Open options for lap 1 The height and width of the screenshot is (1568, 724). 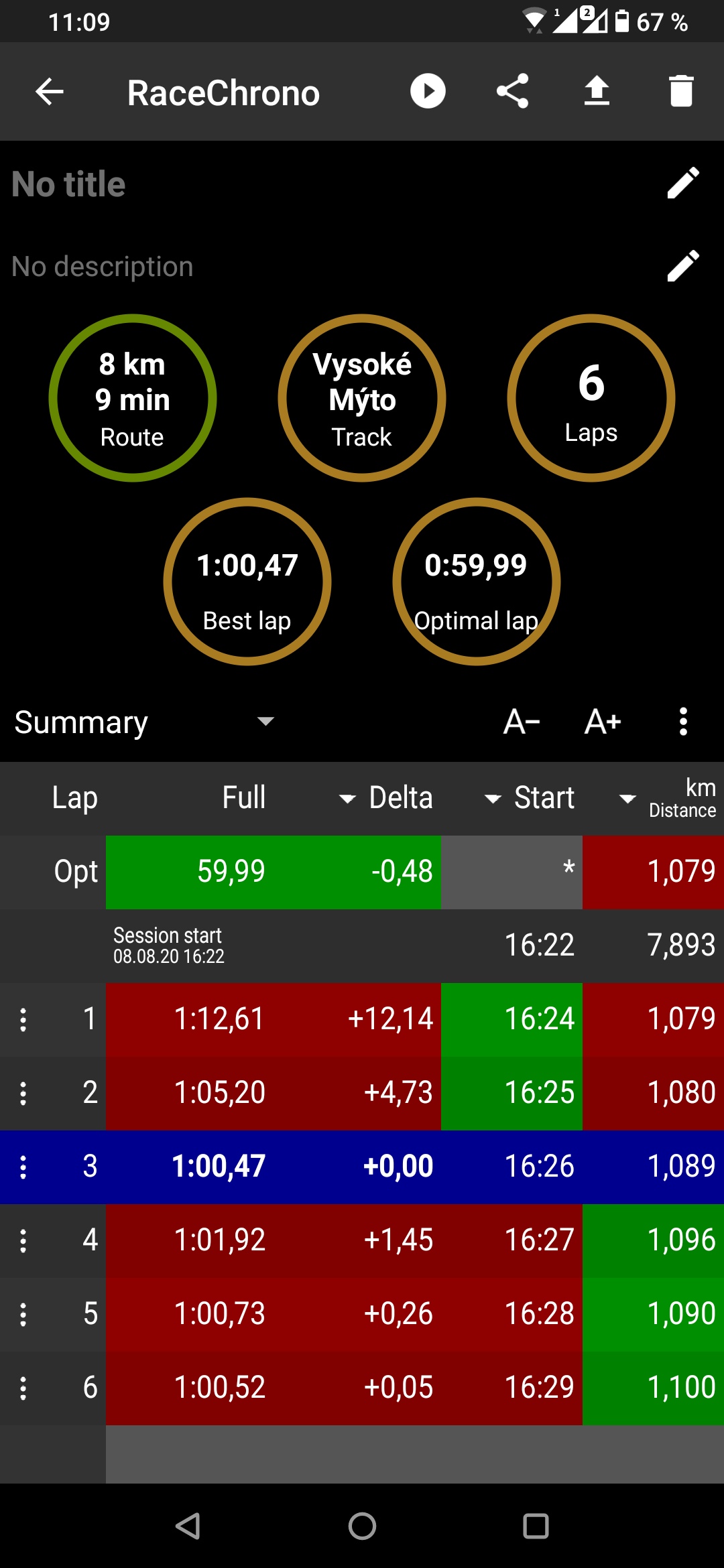click(x=23, y=1020)
